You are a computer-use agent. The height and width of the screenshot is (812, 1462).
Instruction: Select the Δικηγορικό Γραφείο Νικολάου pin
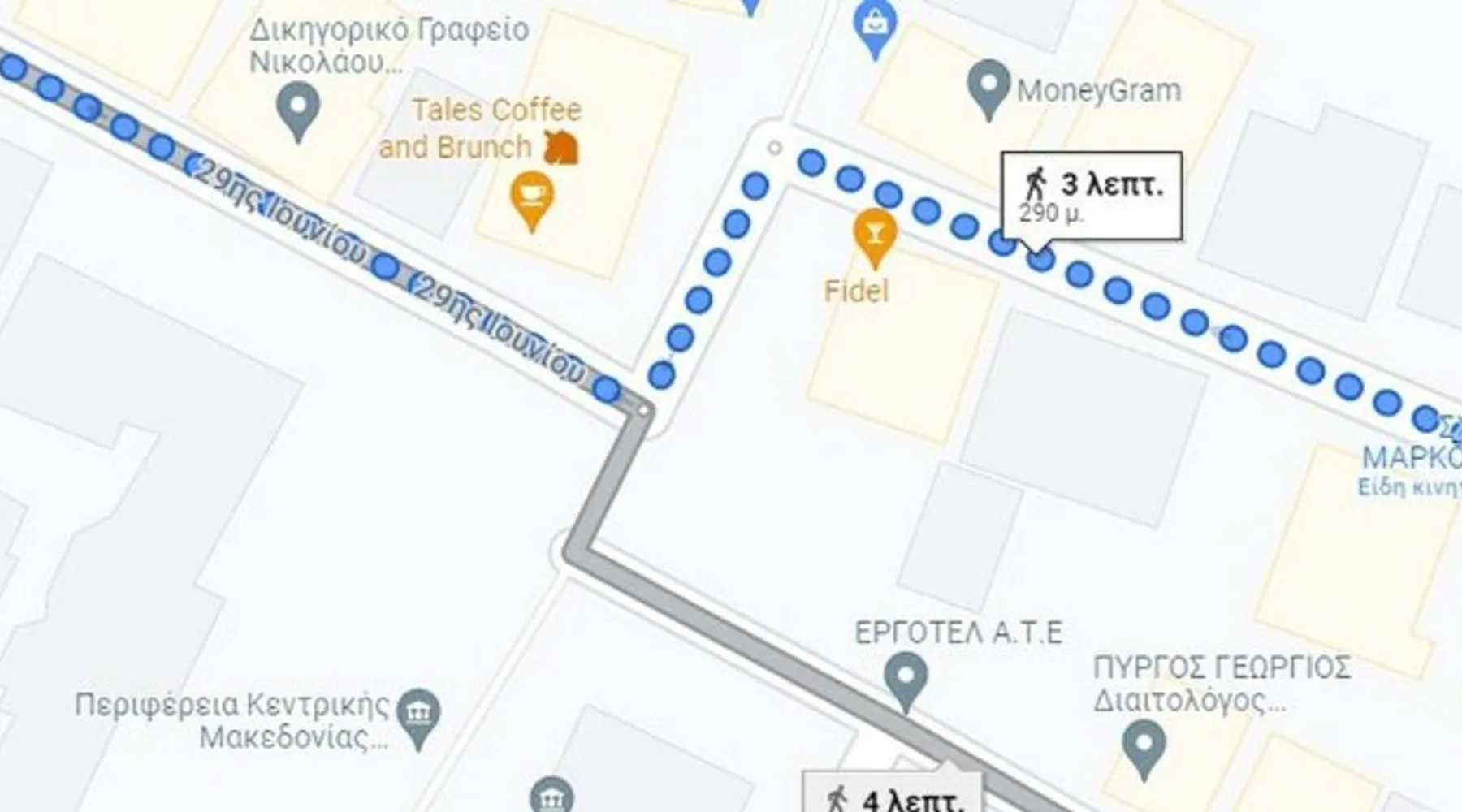(x=298, y=109)
